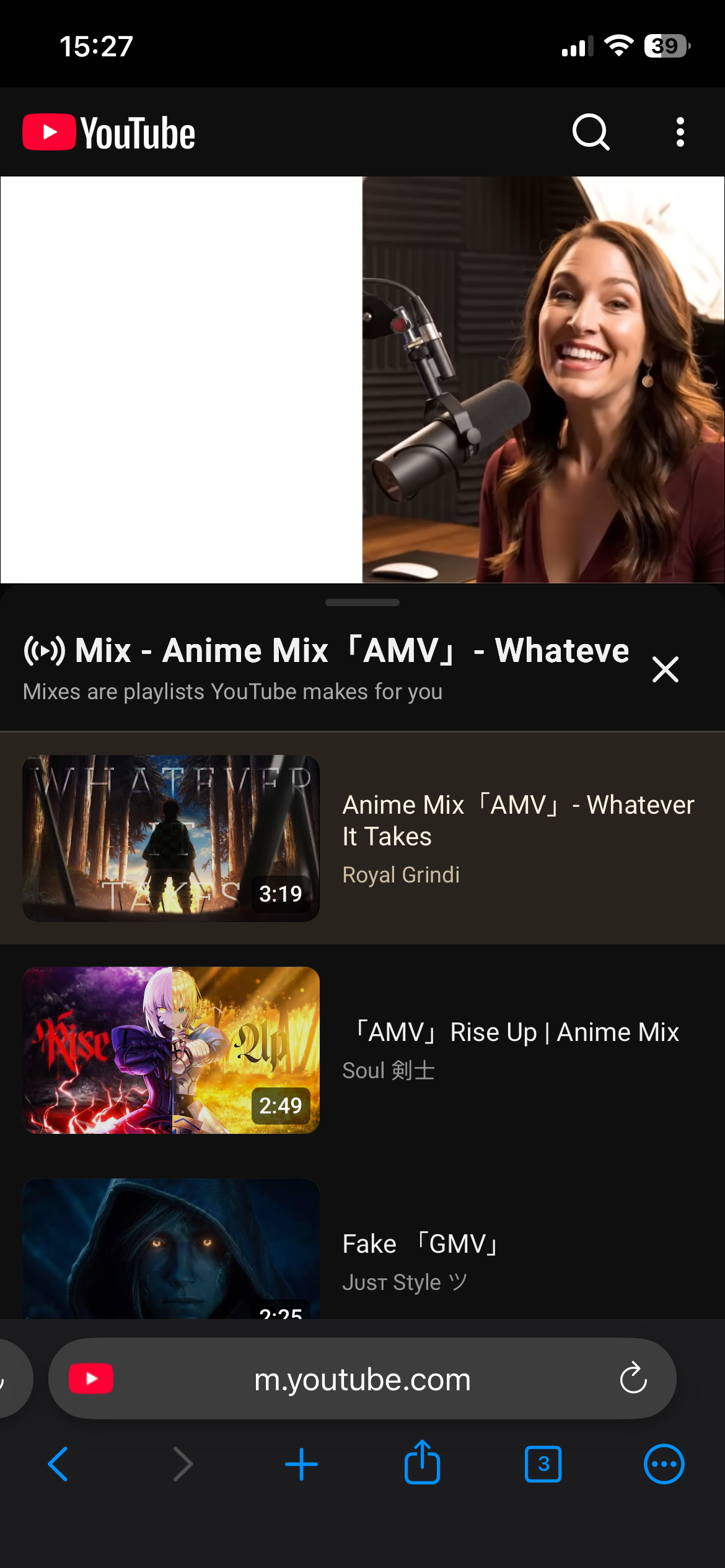Show the open tabs overview
The width and height of the screenshot is (725, 1568).
click(543, 1464)
